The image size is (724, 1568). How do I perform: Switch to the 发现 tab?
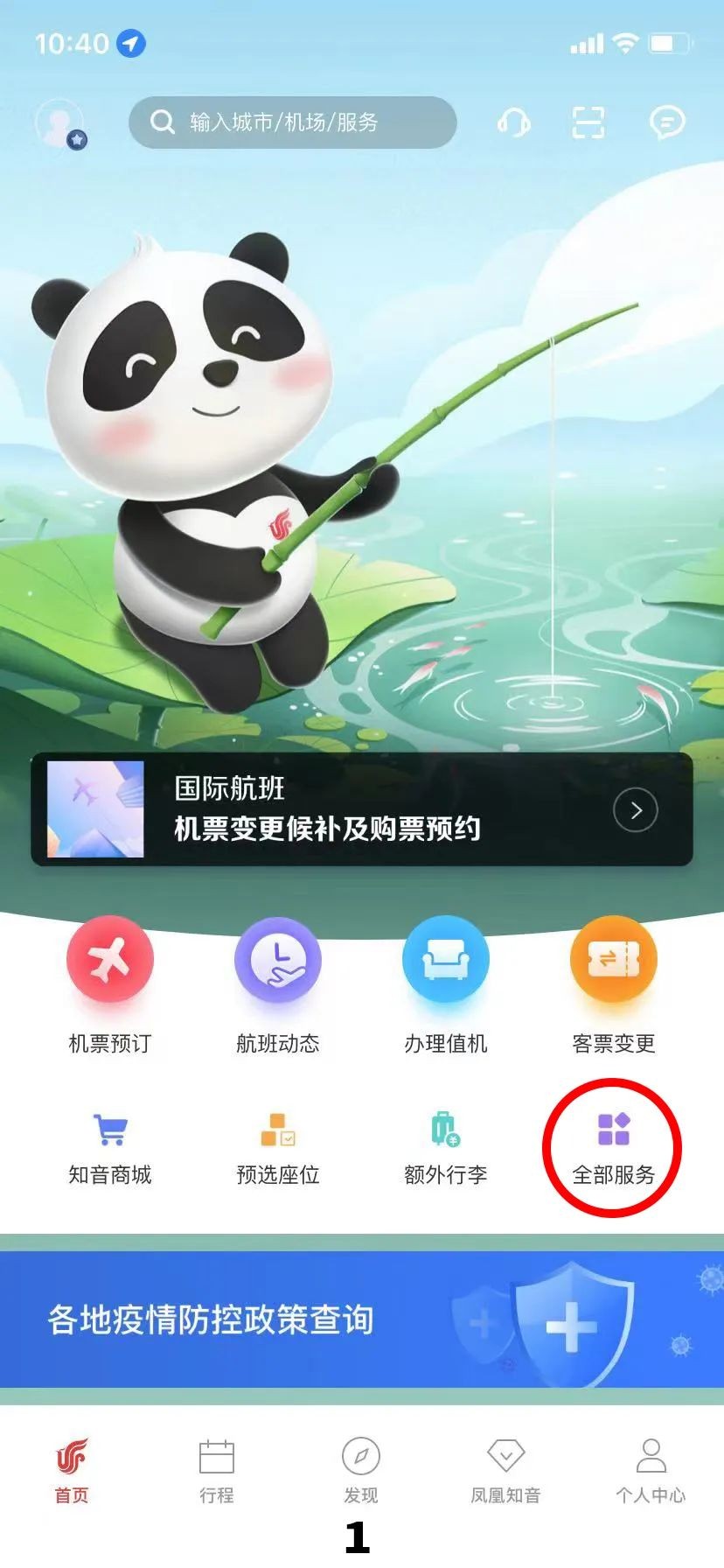(361, 1472)
